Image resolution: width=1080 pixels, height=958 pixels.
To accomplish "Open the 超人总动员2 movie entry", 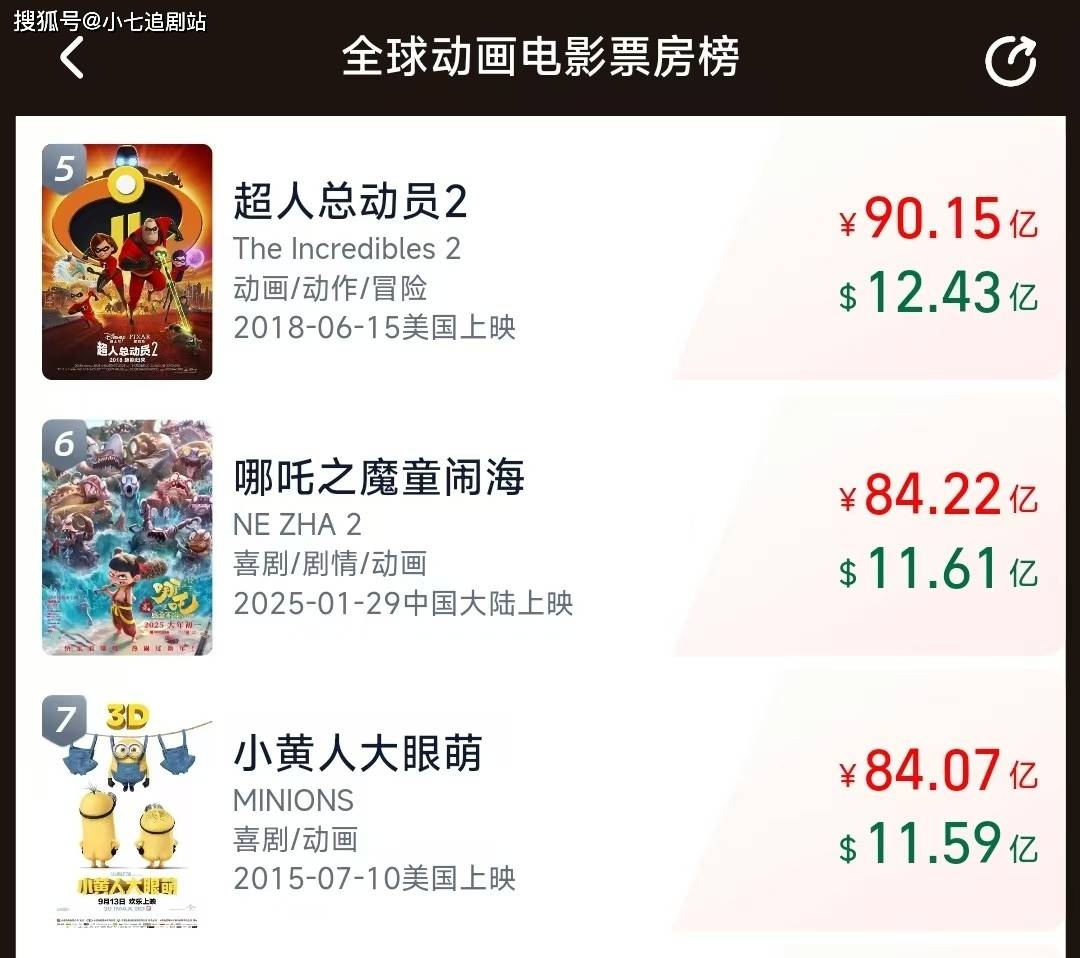I will [x=350, y=203].
